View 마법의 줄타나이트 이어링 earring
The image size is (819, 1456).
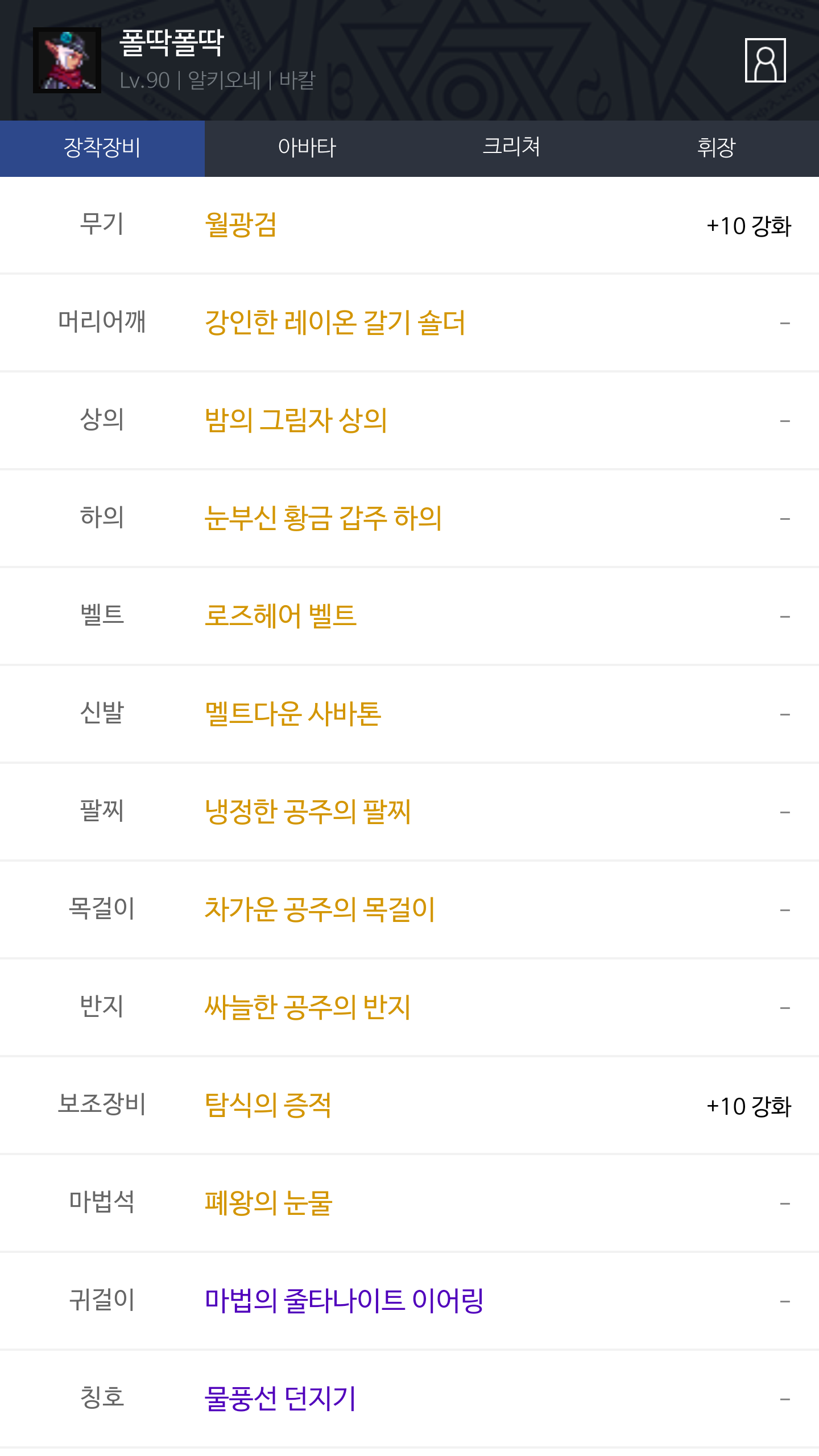(x=344, y=1301)
